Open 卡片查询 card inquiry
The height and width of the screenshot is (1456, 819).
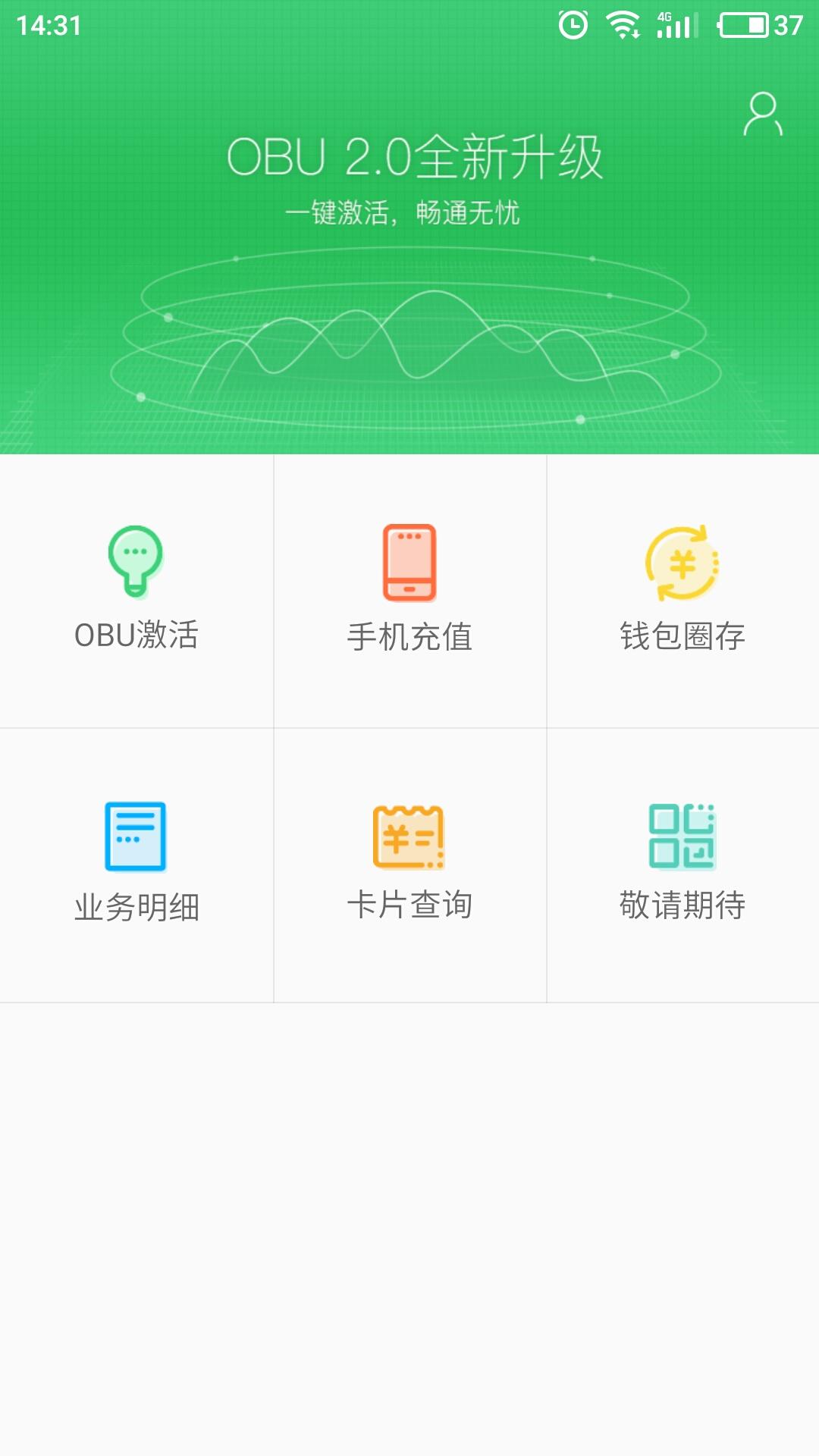[409, 863]
